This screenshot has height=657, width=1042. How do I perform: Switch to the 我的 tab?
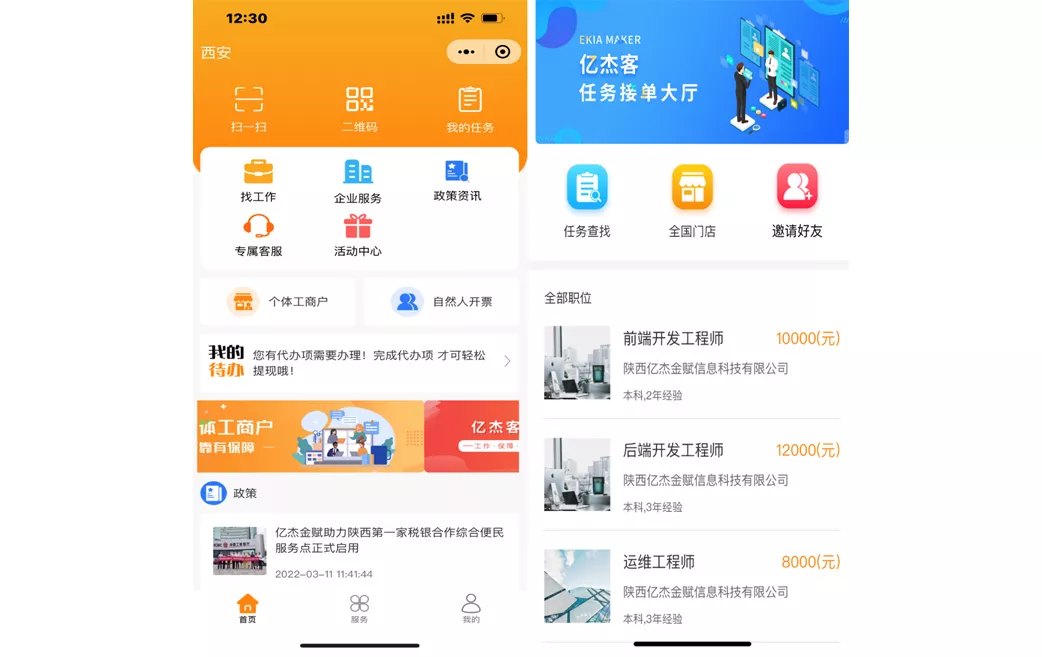471,608
